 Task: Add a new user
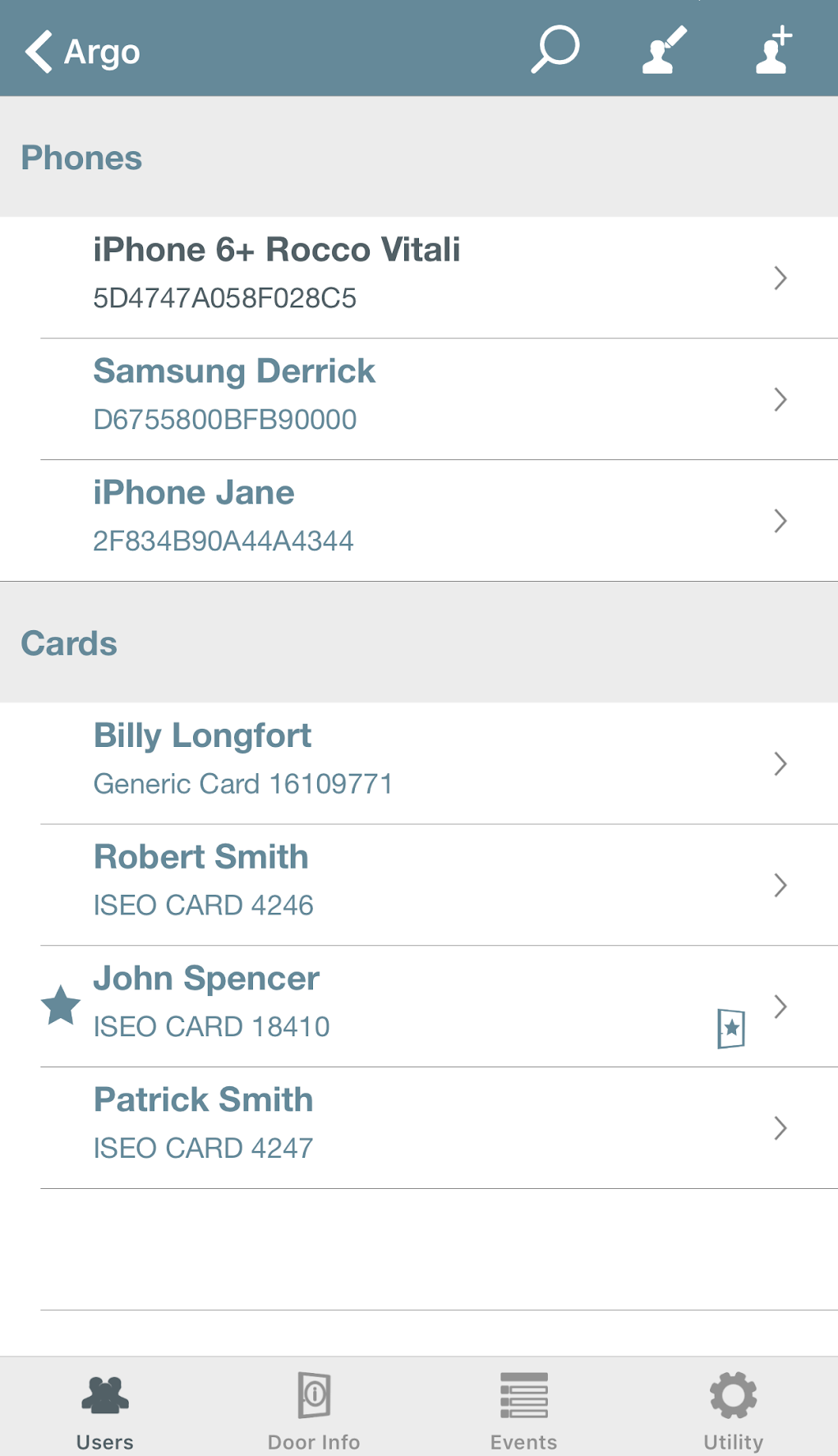tap(773, 50)
